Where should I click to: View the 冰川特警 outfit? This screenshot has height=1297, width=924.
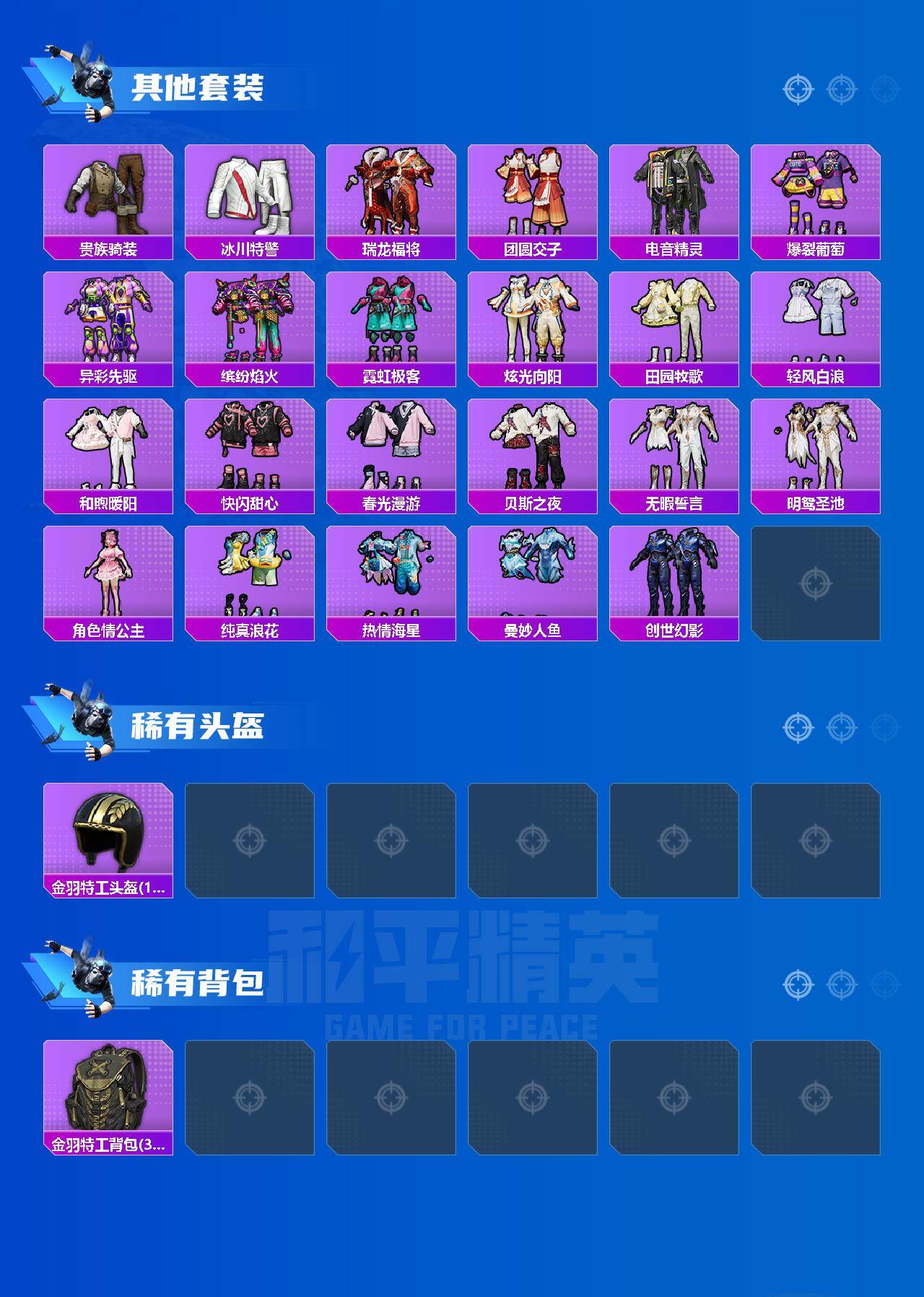pyautogui.click(x=249, y=191)
